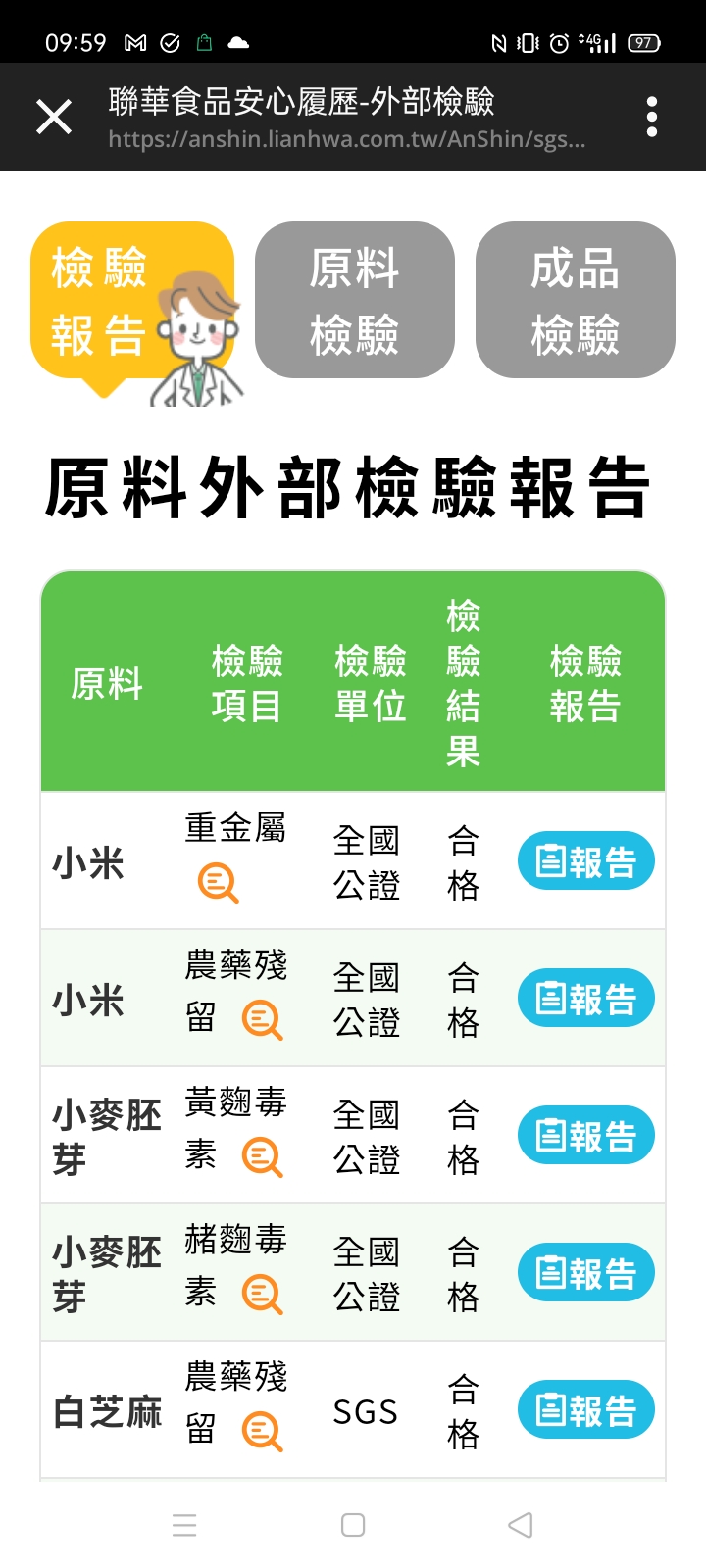Image resolution: width=706 pixels, height=1568 pixels.
Task: View the 報告 for 小麥胚芽 赭麴毒素
Action: (586, 1273)
